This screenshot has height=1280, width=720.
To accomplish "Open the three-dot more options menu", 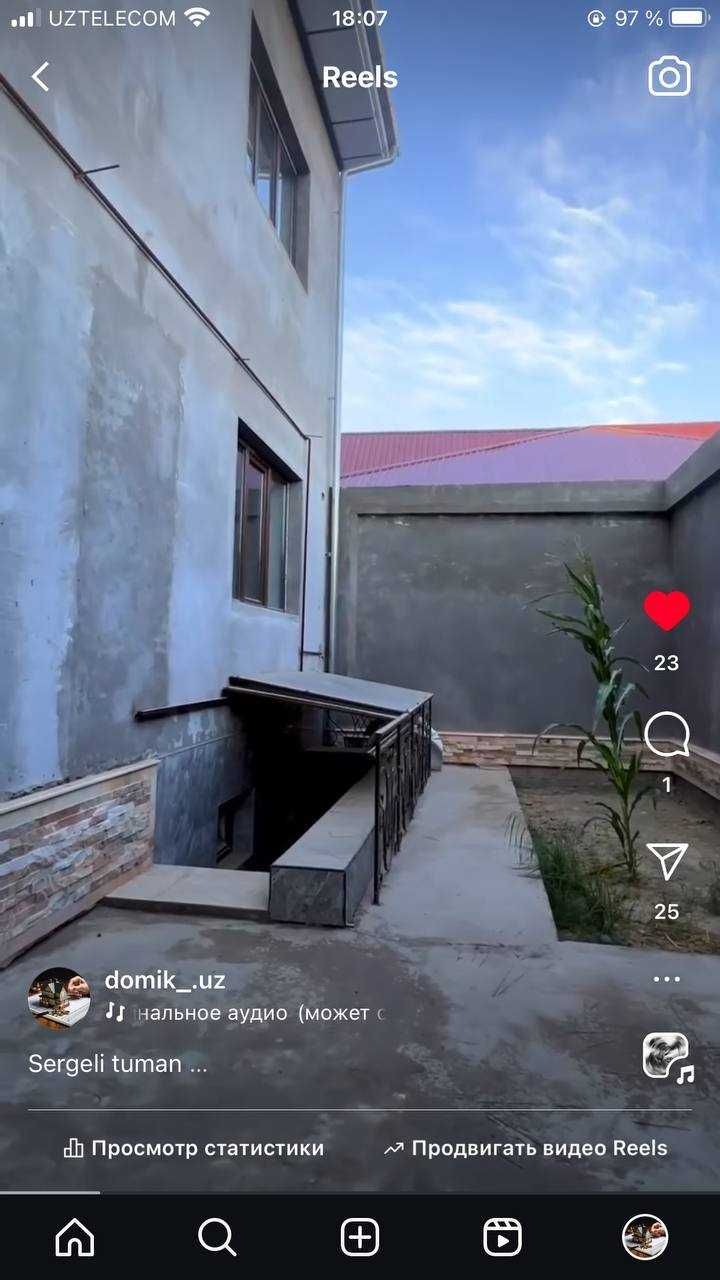I will click(666, 979).
